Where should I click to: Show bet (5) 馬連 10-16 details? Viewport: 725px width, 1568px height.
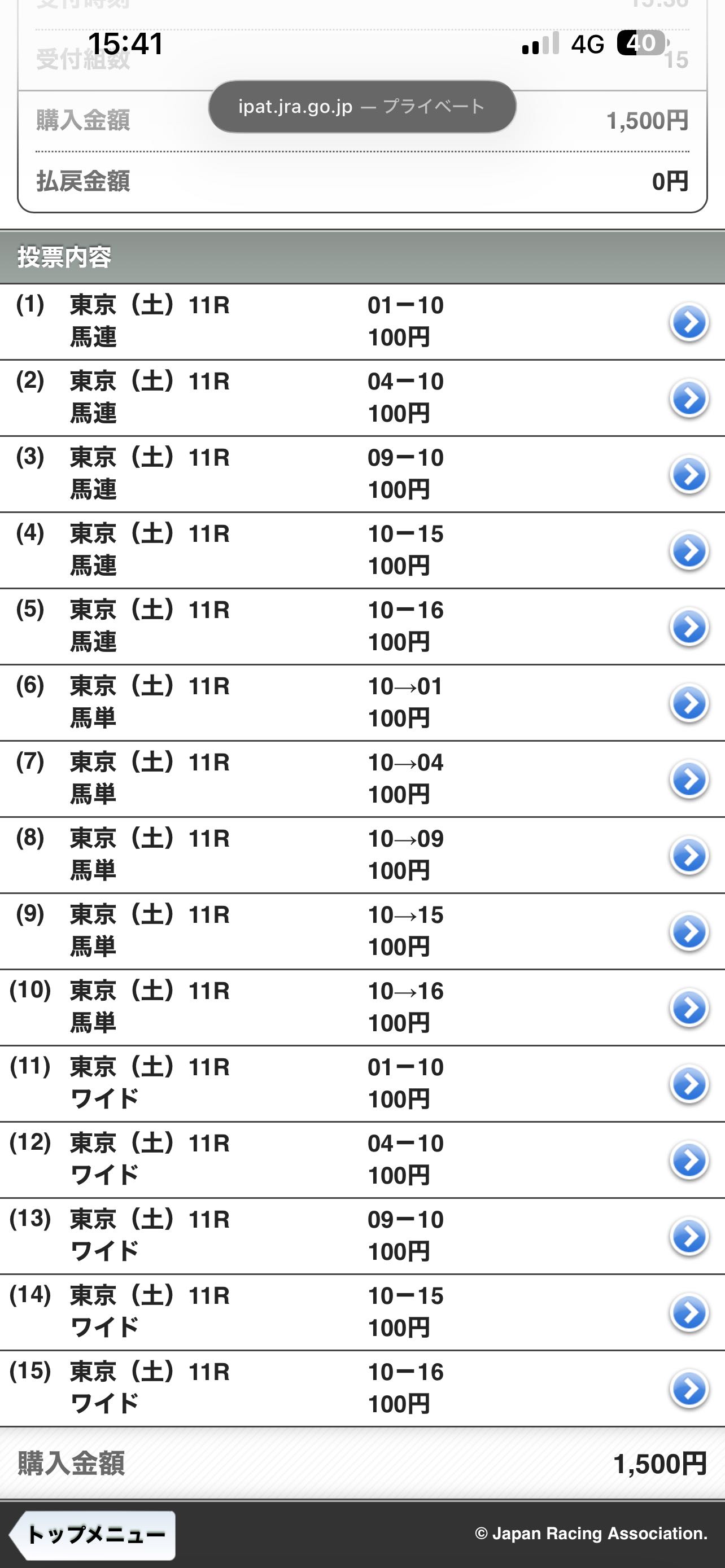688,627
